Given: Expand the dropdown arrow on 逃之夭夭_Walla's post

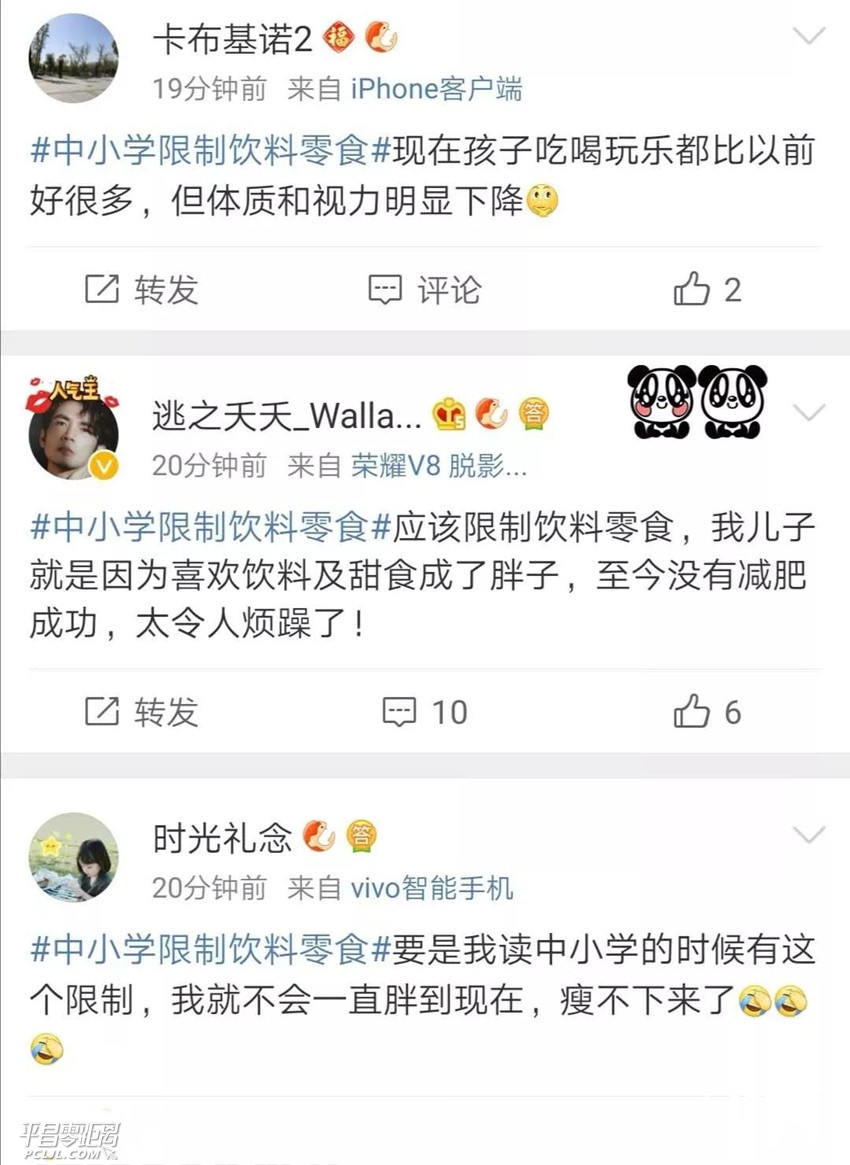Looking at the screenshot, I should (808, 412).
